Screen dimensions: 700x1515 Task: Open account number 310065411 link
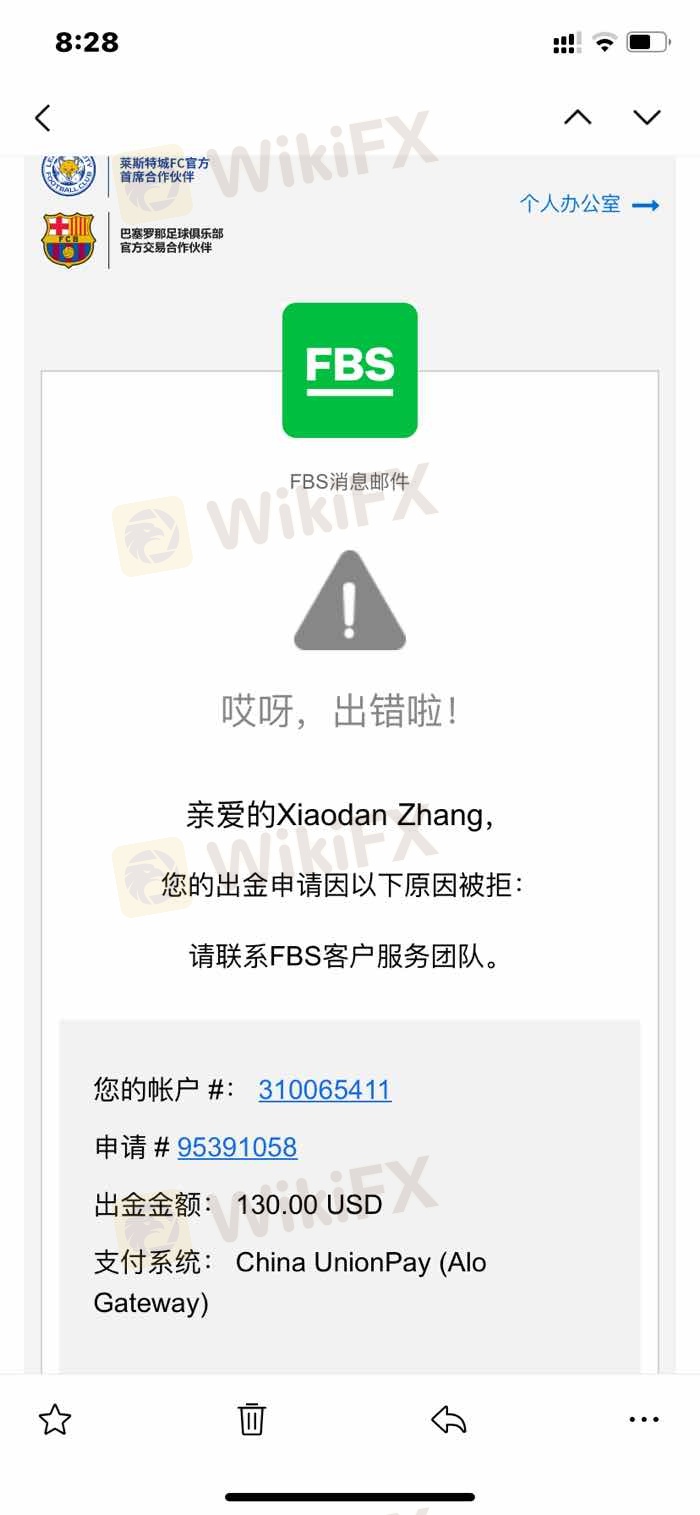point(324,1089)
